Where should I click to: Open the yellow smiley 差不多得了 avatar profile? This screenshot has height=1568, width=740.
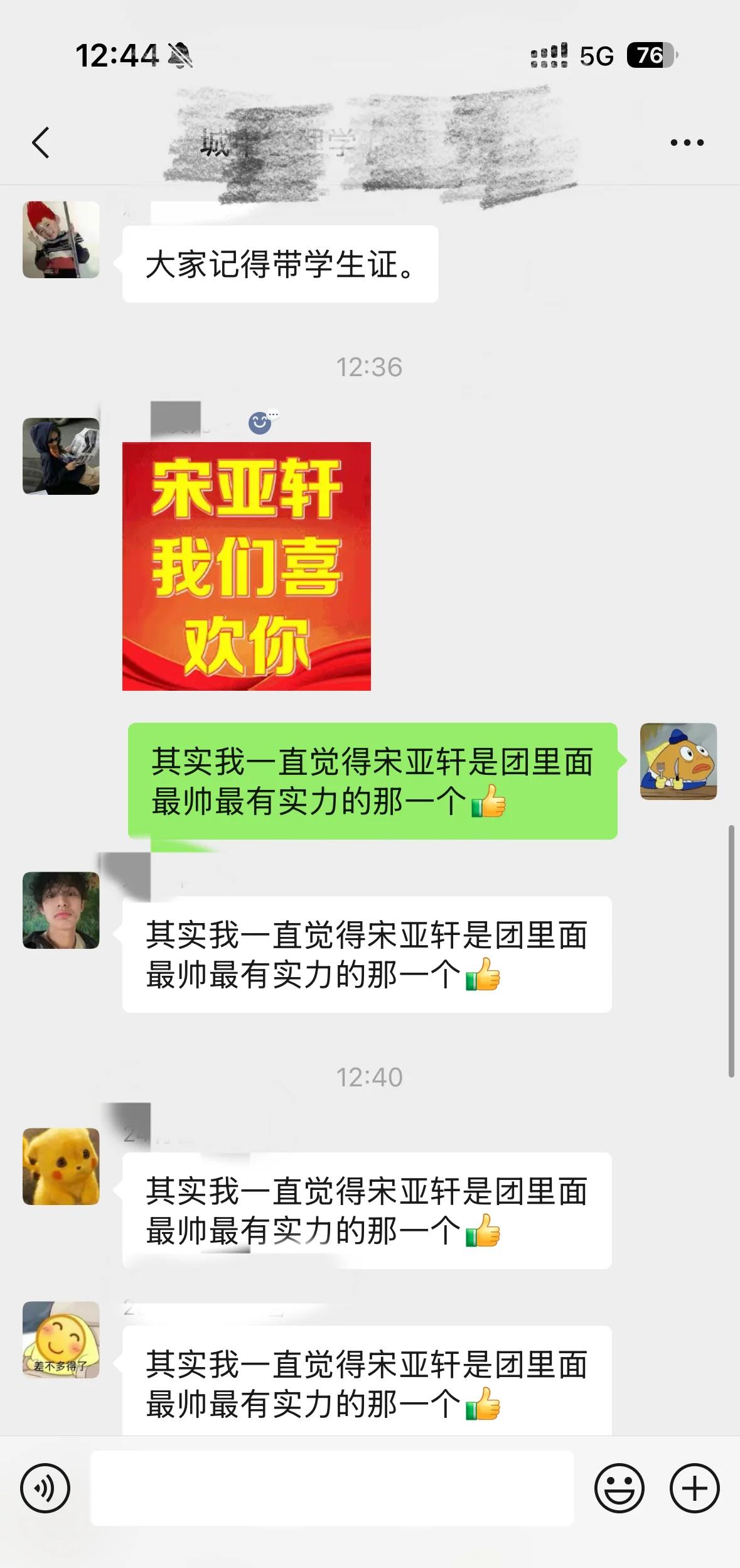pos(61,1339)
